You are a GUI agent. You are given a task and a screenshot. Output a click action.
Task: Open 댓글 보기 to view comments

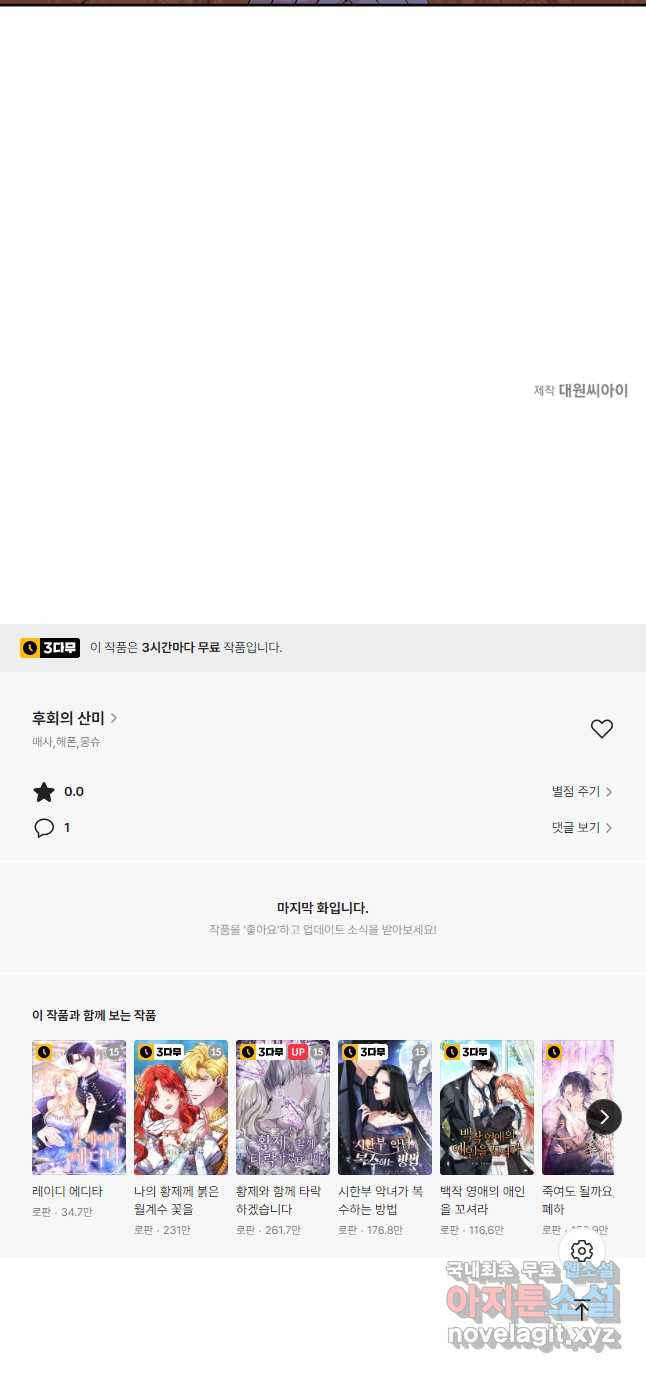click(581, 828)
